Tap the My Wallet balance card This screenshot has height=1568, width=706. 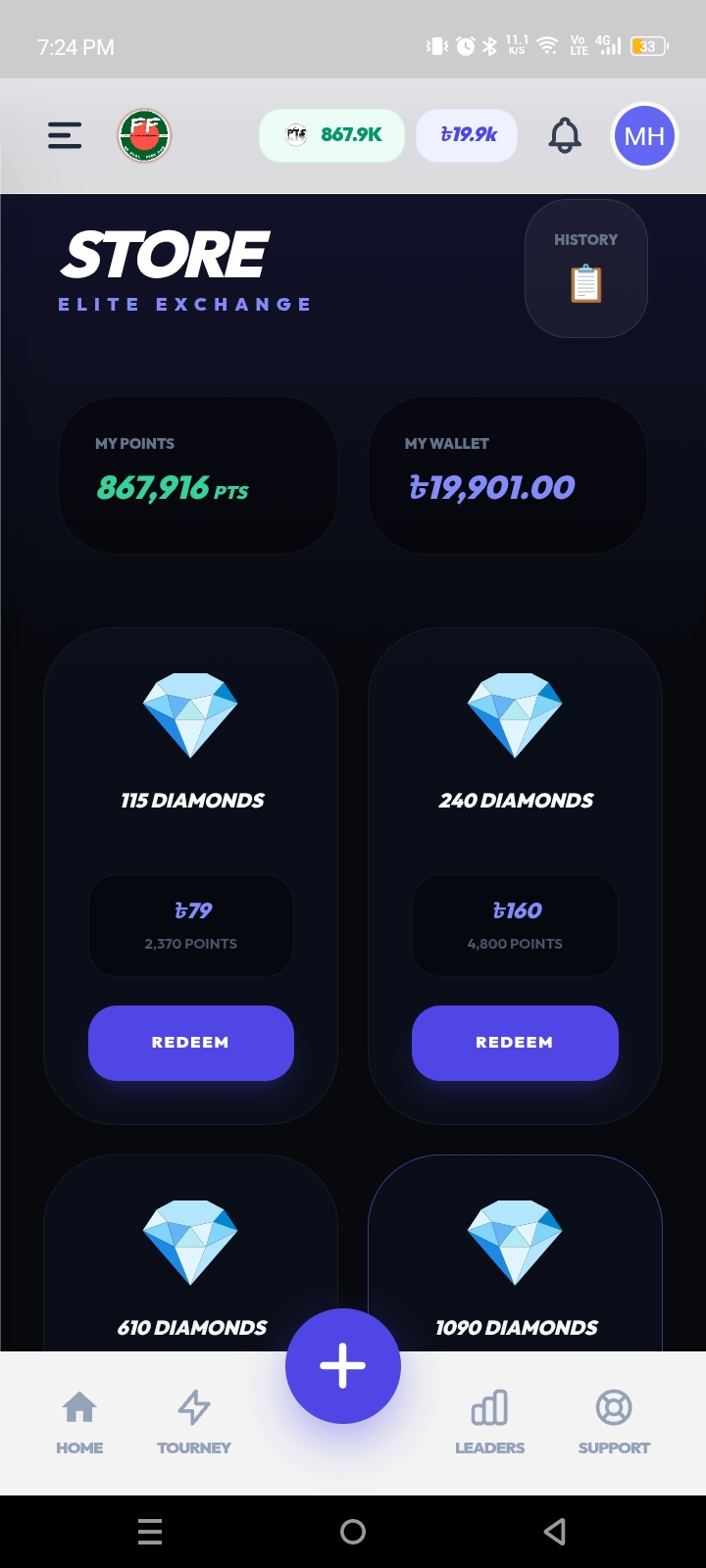tap(507, 475)
